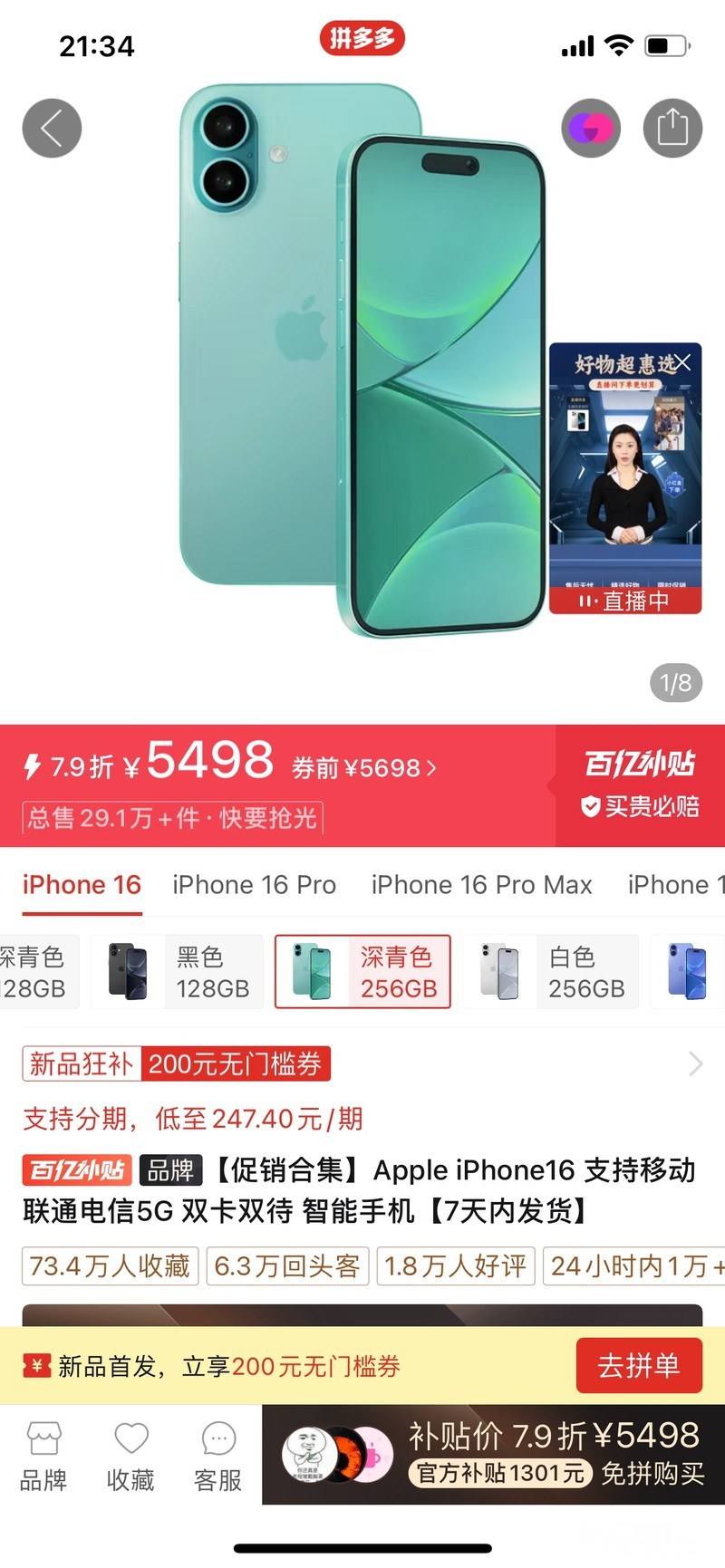Viewport: 725px width, 1568px height.
Task: Open the purple-red circular icon
Action: pos(591,128)
